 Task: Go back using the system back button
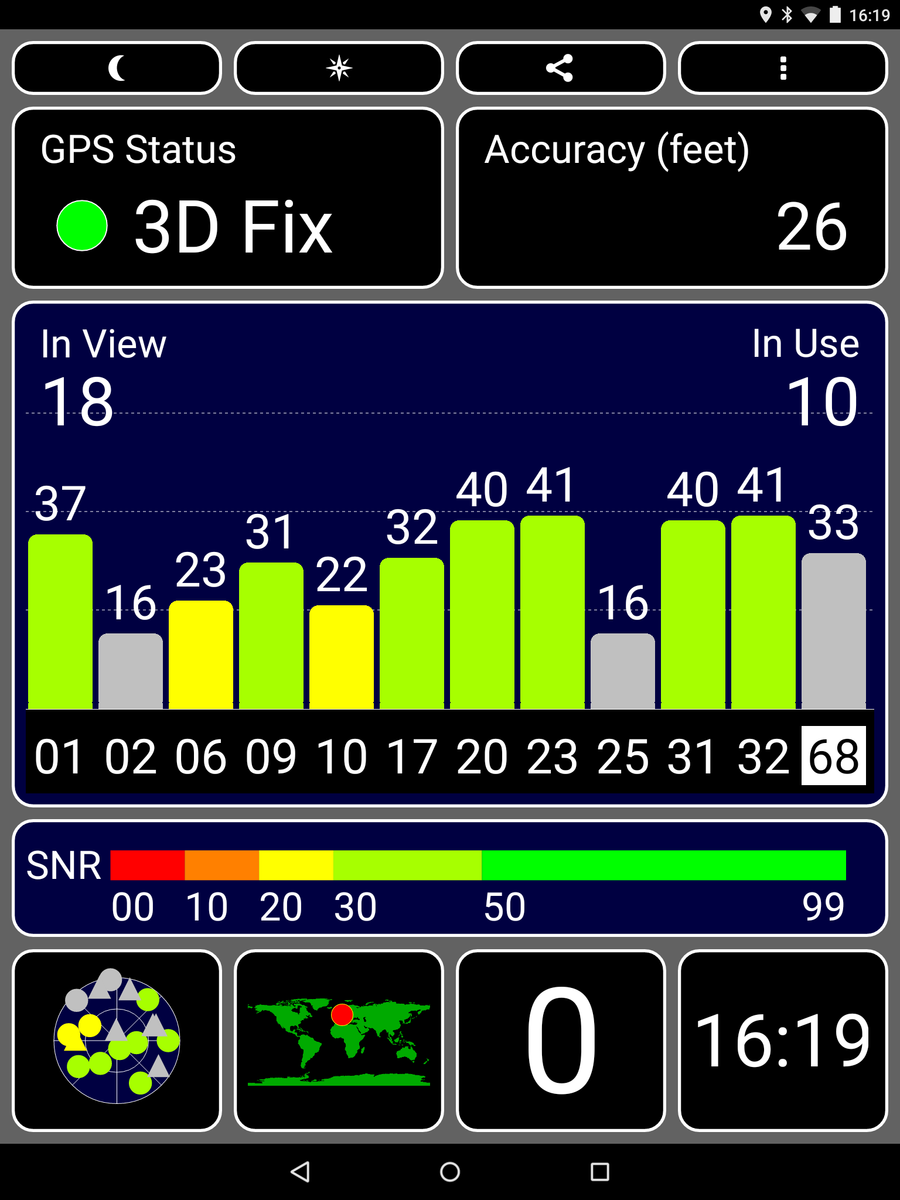300,1171
